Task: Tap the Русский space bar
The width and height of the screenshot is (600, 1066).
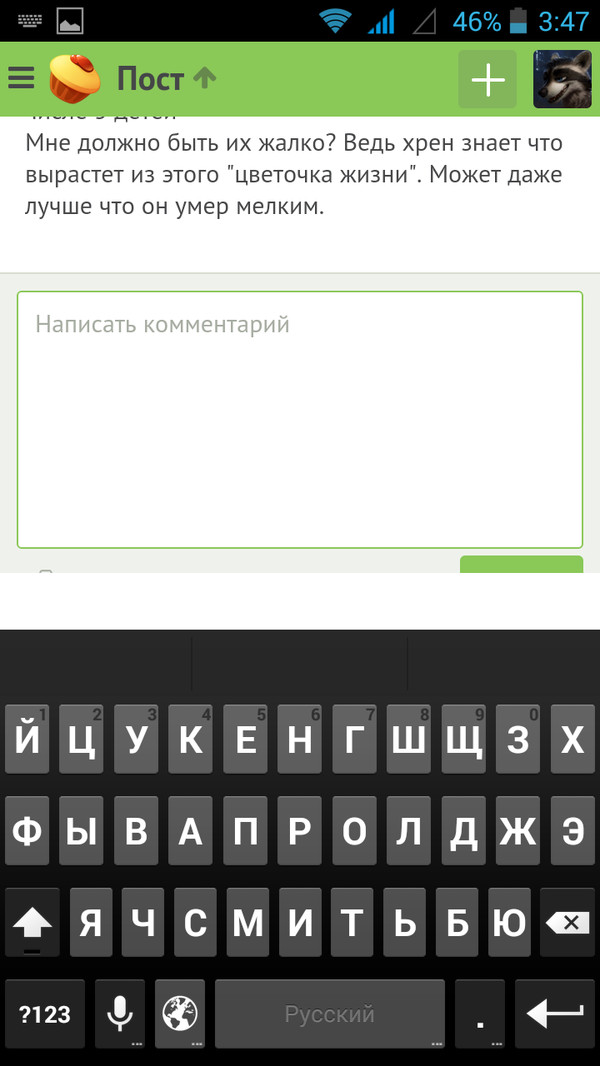Action: (x=330, y=1014)
